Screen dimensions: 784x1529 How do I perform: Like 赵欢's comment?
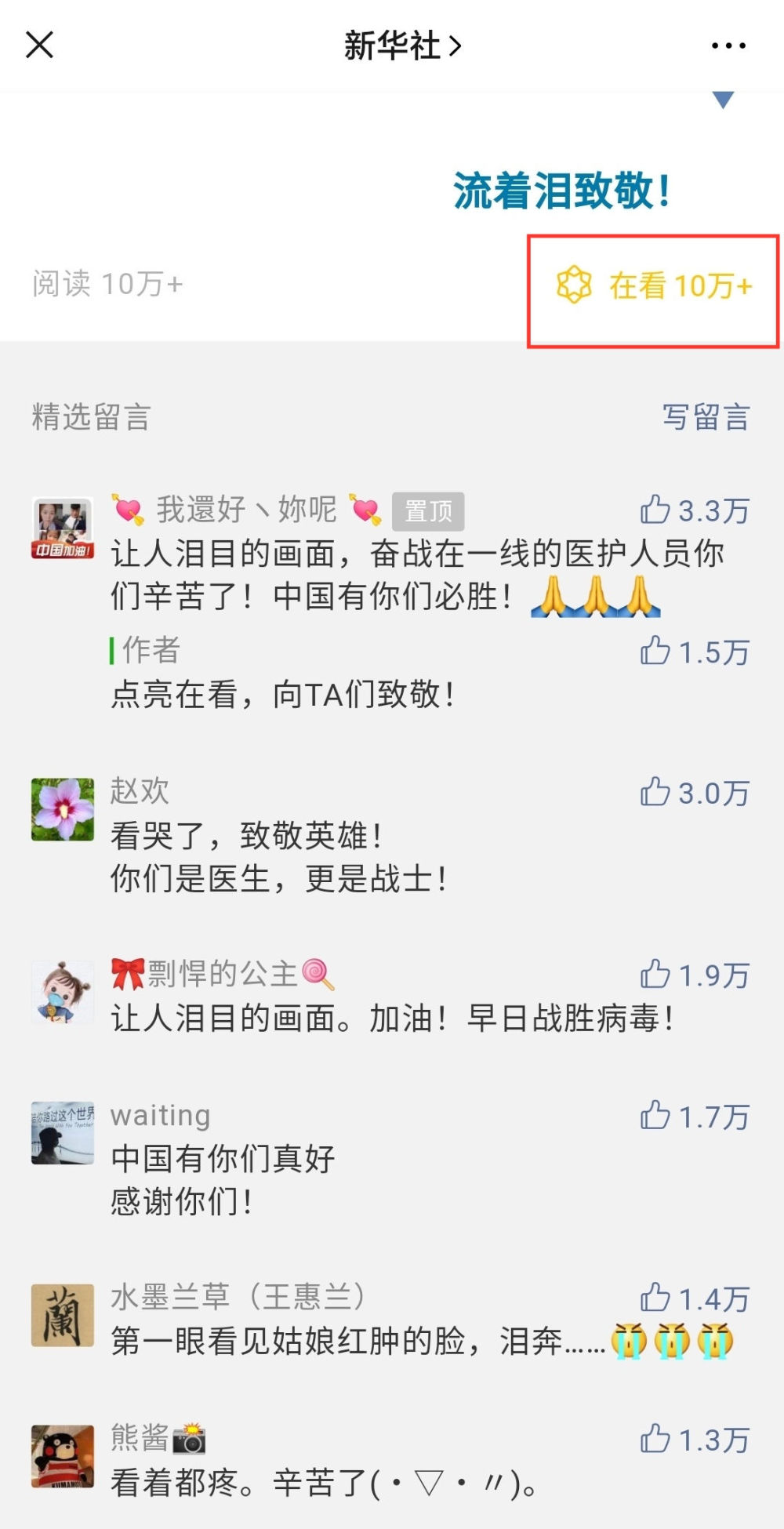point(655,793)
